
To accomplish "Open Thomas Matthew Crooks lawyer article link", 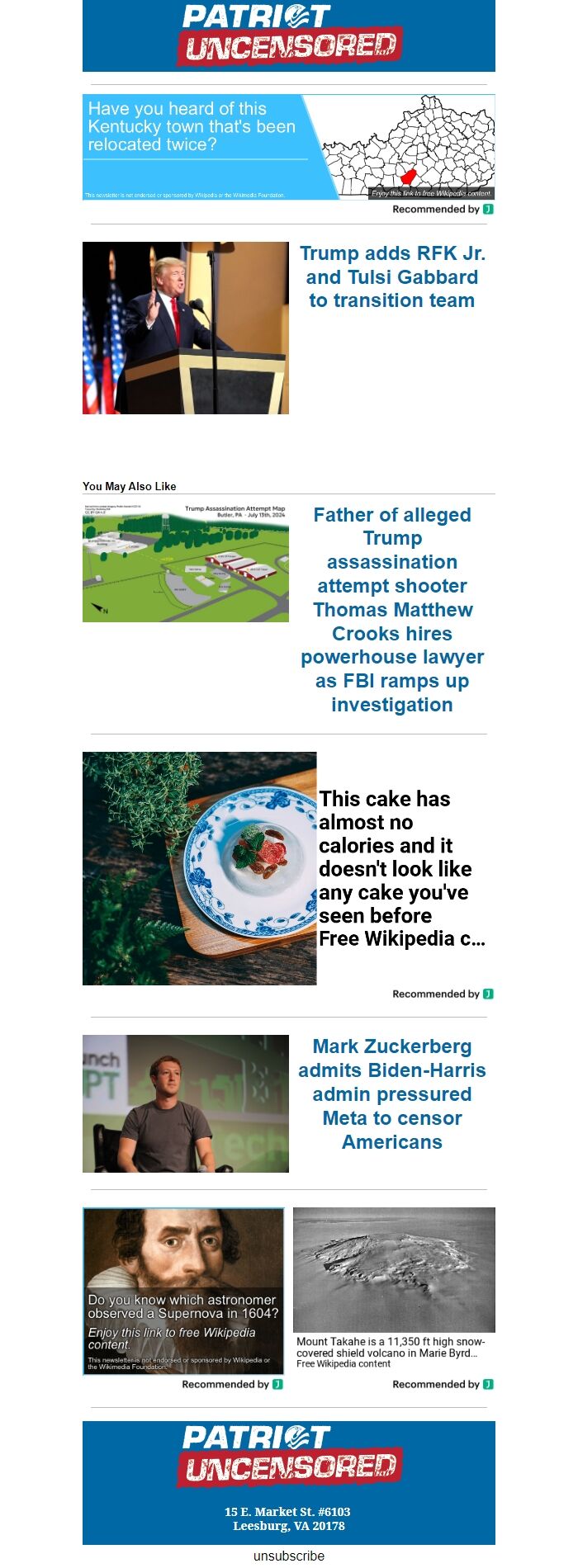I will pyautogui.click(x=391, y=609).
